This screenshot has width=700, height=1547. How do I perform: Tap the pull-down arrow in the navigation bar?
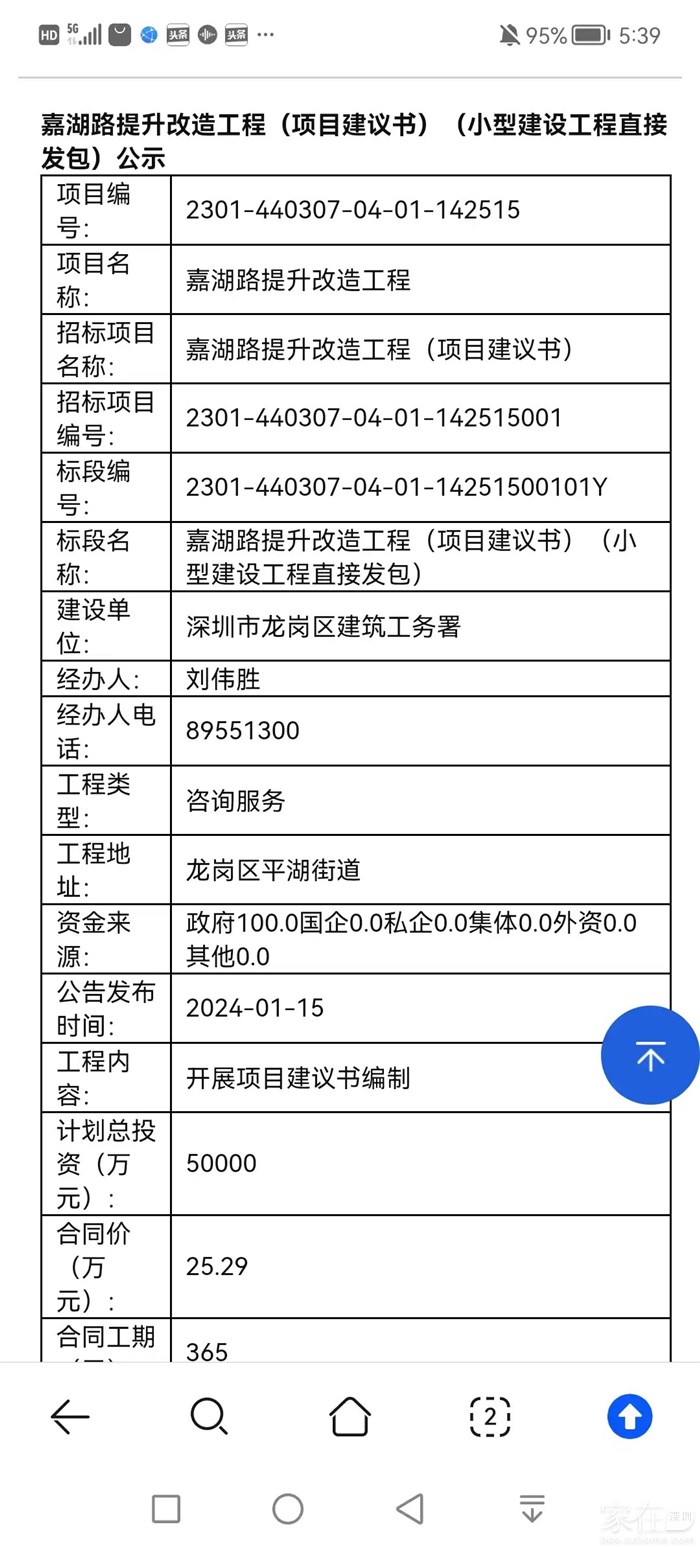point(532,1508)
